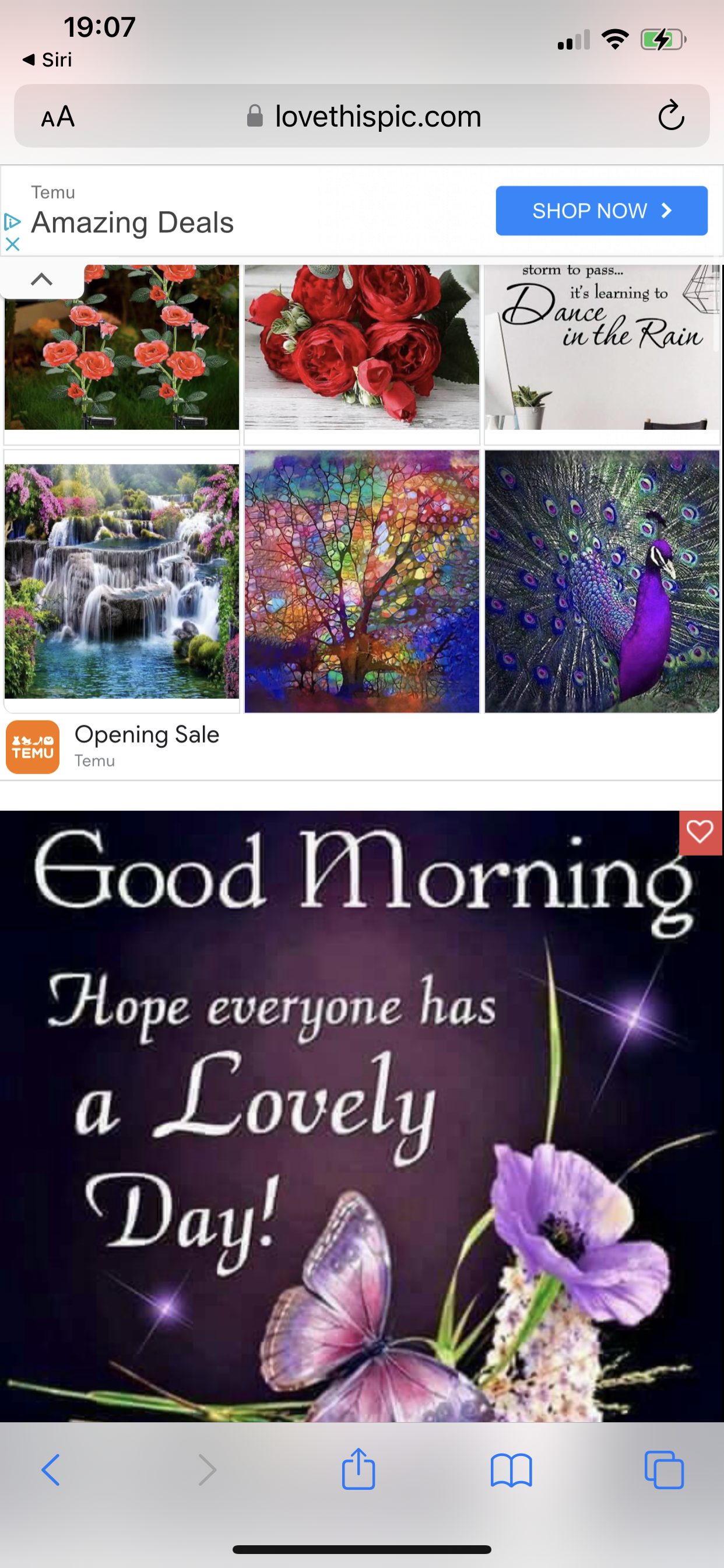Share this page from Safari toolbar

pos(359,1471)
